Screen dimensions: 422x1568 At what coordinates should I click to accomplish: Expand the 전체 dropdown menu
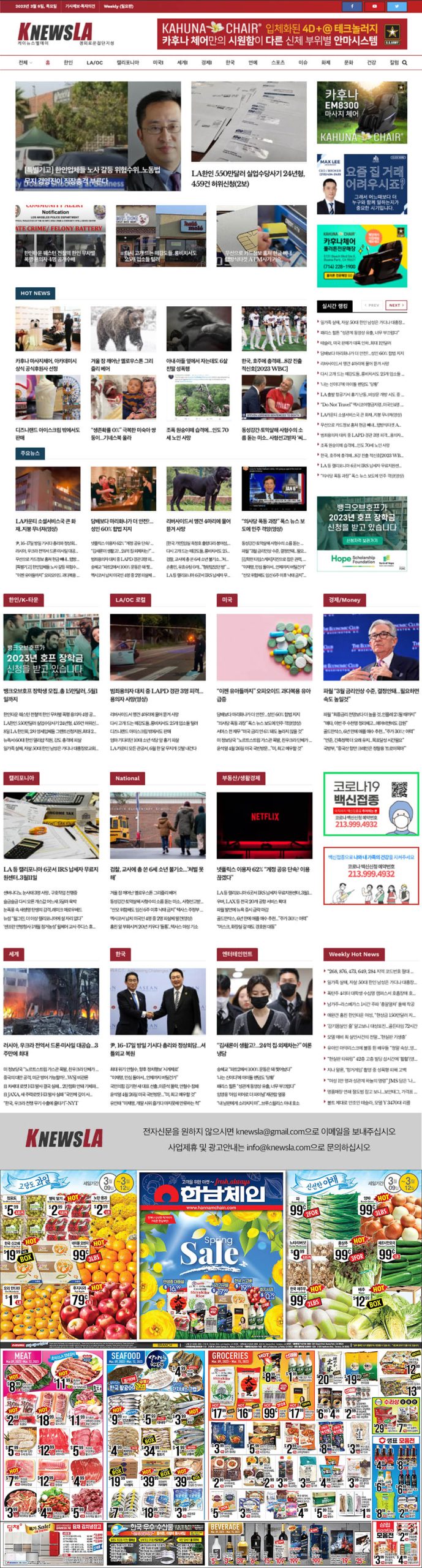point(25,62)
